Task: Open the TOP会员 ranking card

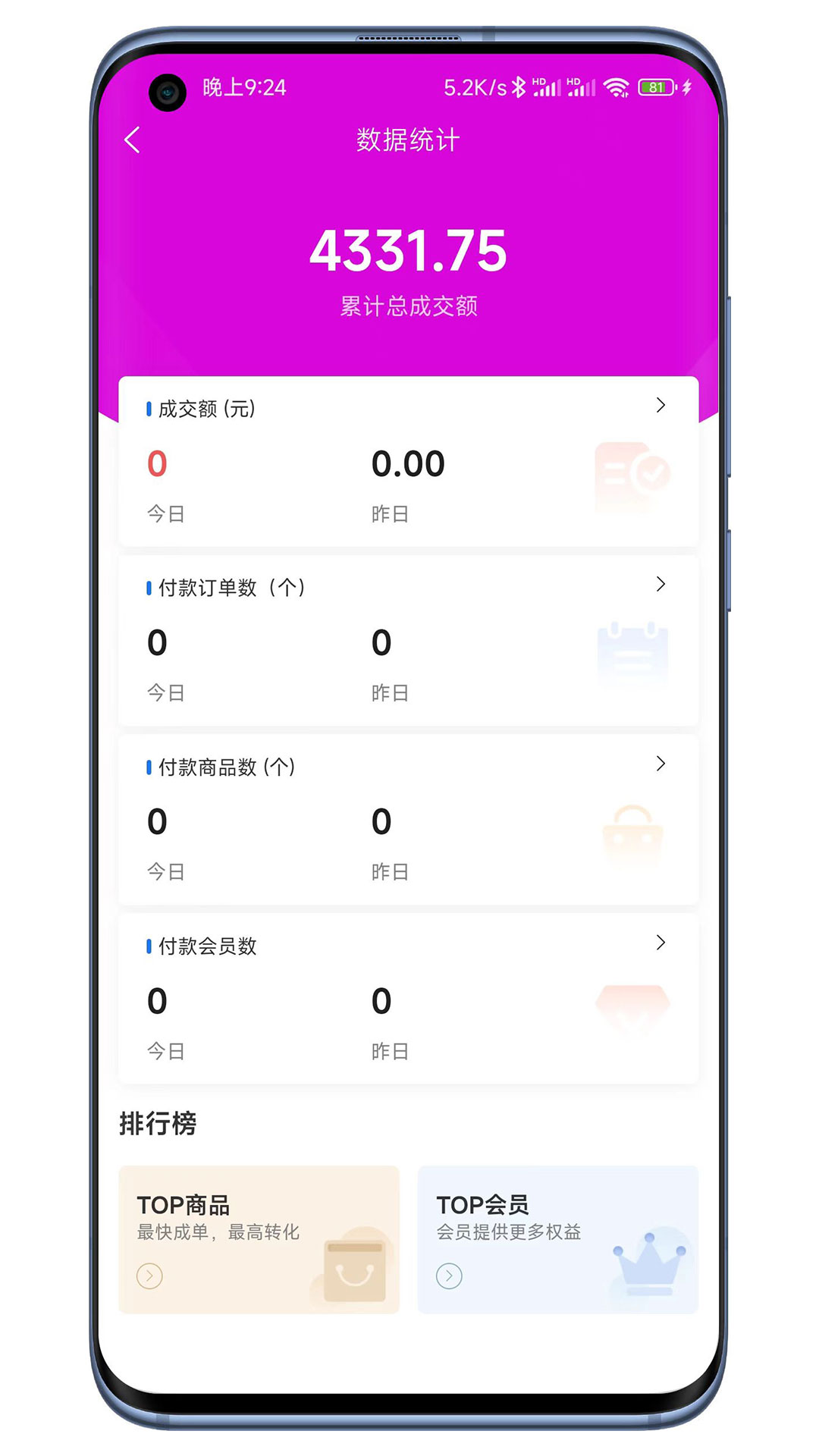Action: pyautogui.click(x=557, y=1239)
